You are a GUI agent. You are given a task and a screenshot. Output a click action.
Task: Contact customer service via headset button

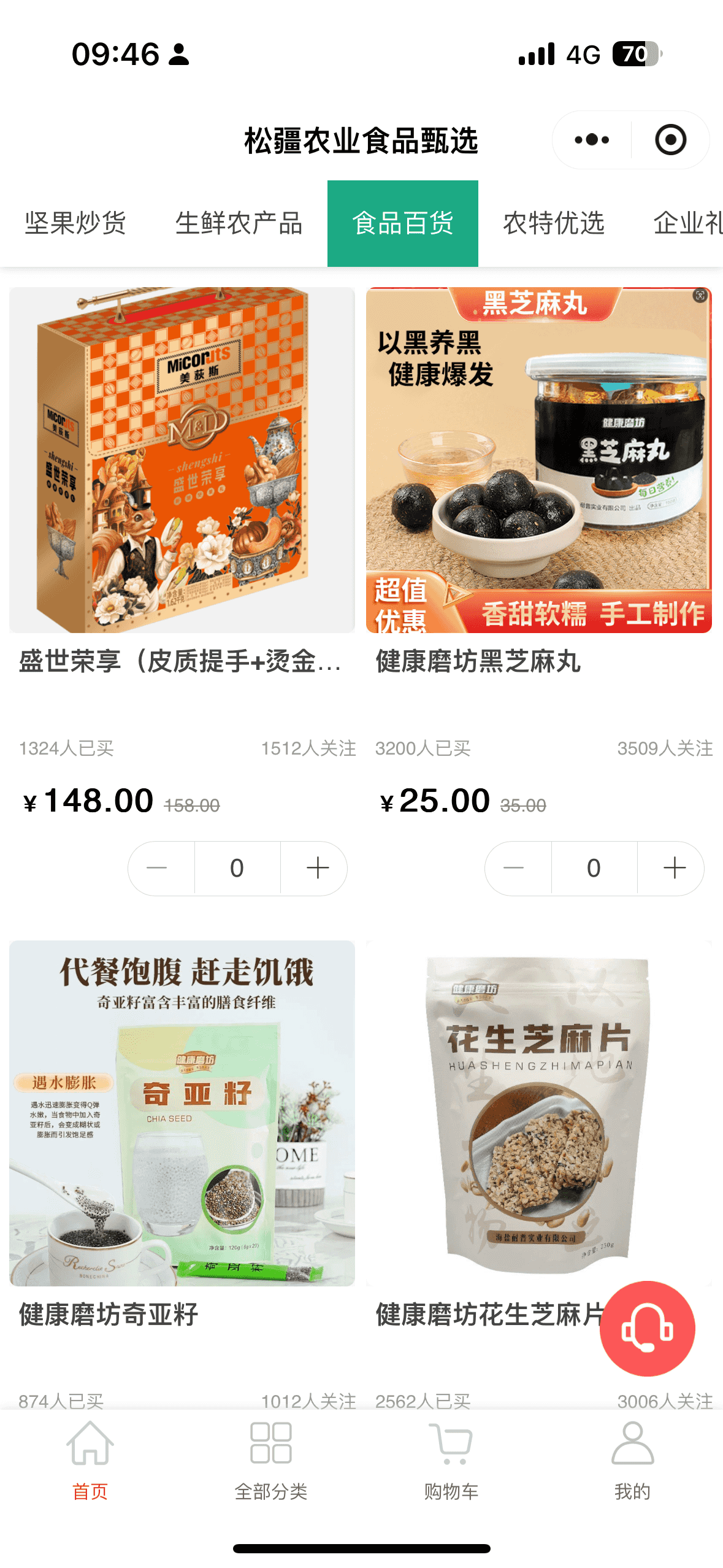point(647,1329)
